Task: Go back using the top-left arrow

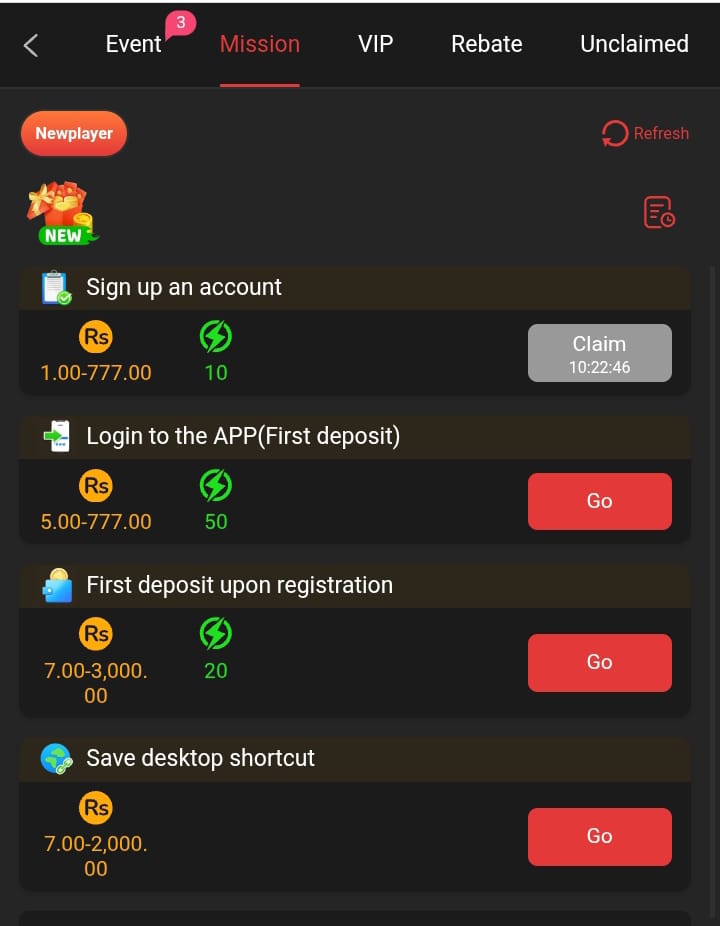Action: [x=31, y=45]
